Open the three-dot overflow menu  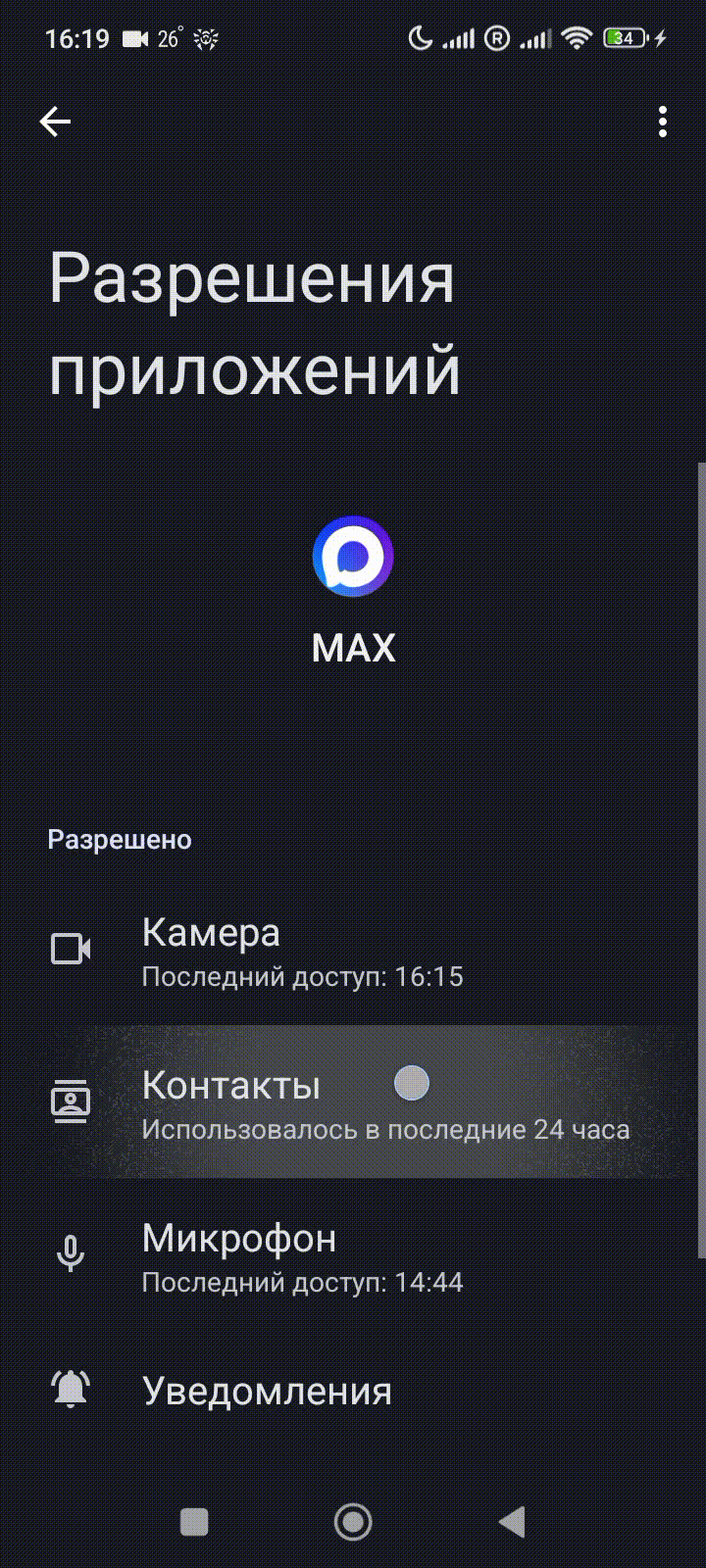(663, 122)
